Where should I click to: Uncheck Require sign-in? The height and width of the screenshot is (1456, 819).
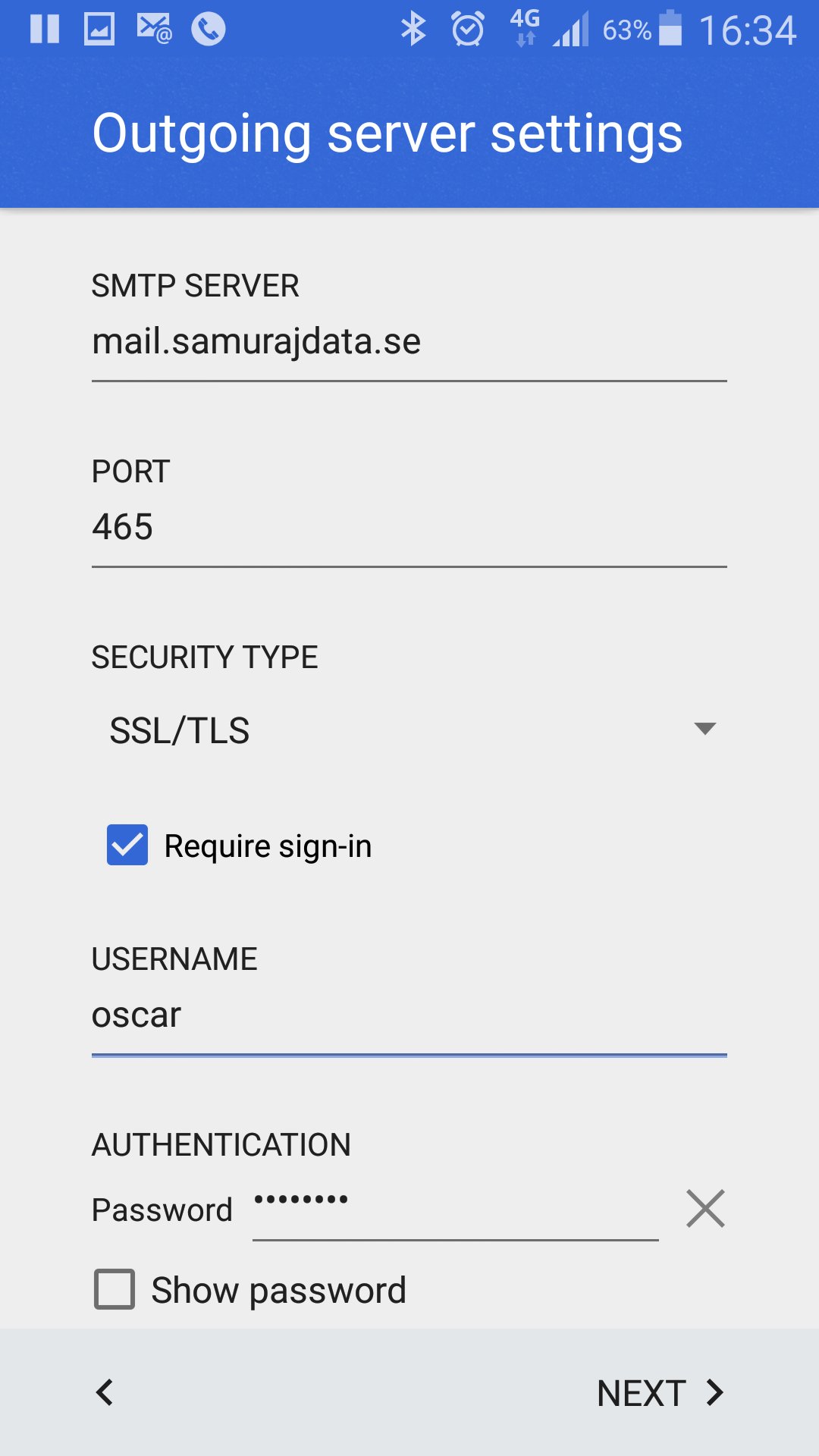point(127,845)
